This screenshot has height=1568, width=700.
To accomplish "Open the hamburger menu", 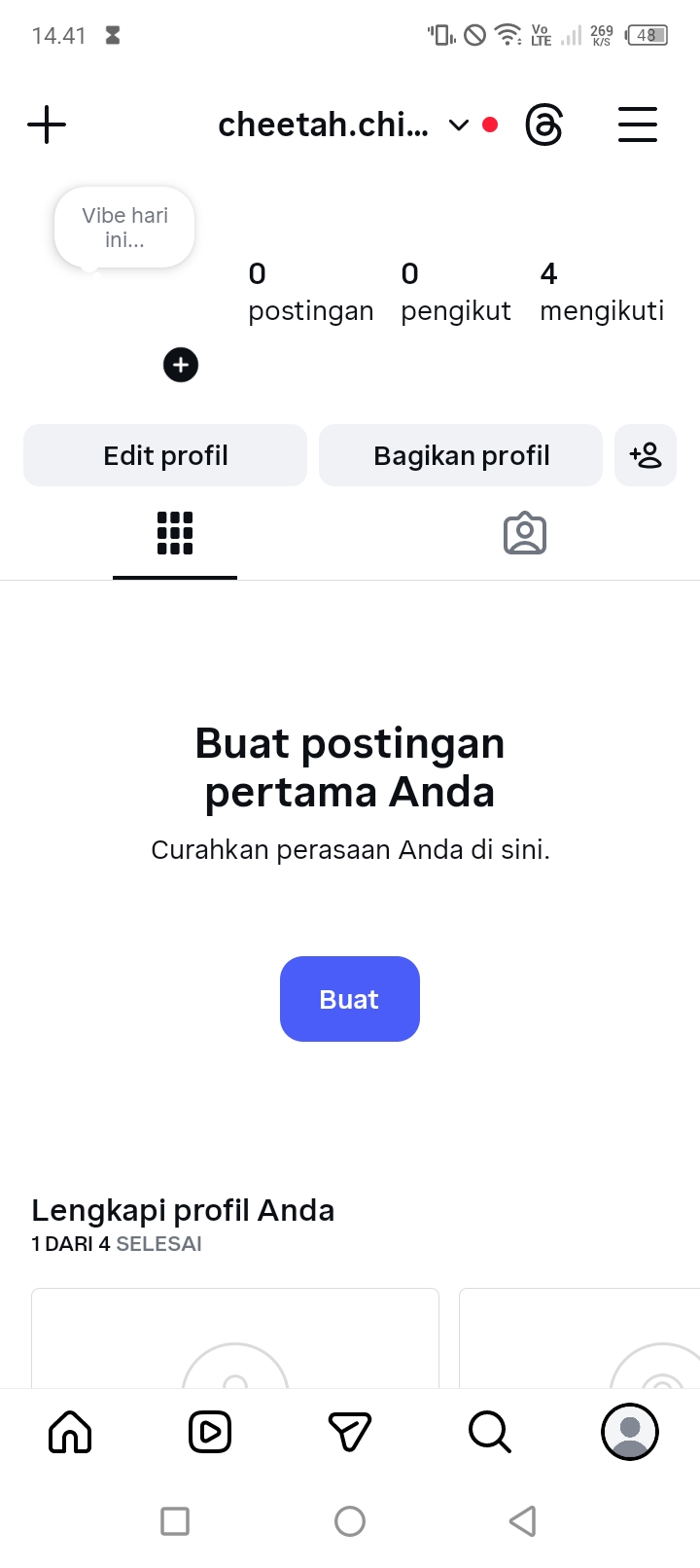I will coord(638,125).
